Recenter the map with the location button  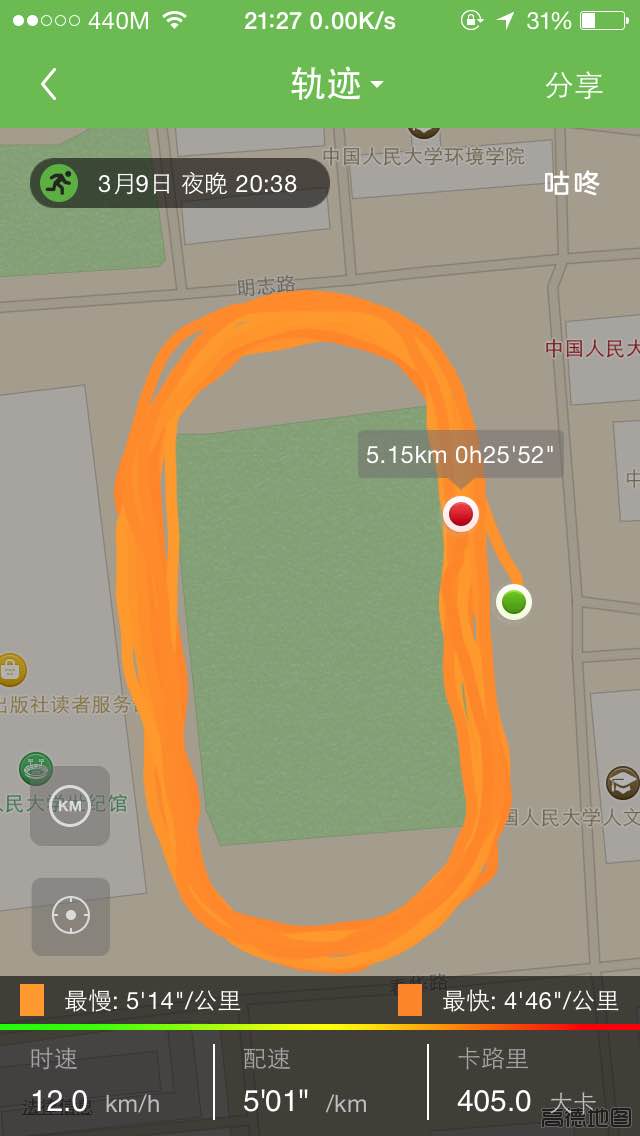70,916
